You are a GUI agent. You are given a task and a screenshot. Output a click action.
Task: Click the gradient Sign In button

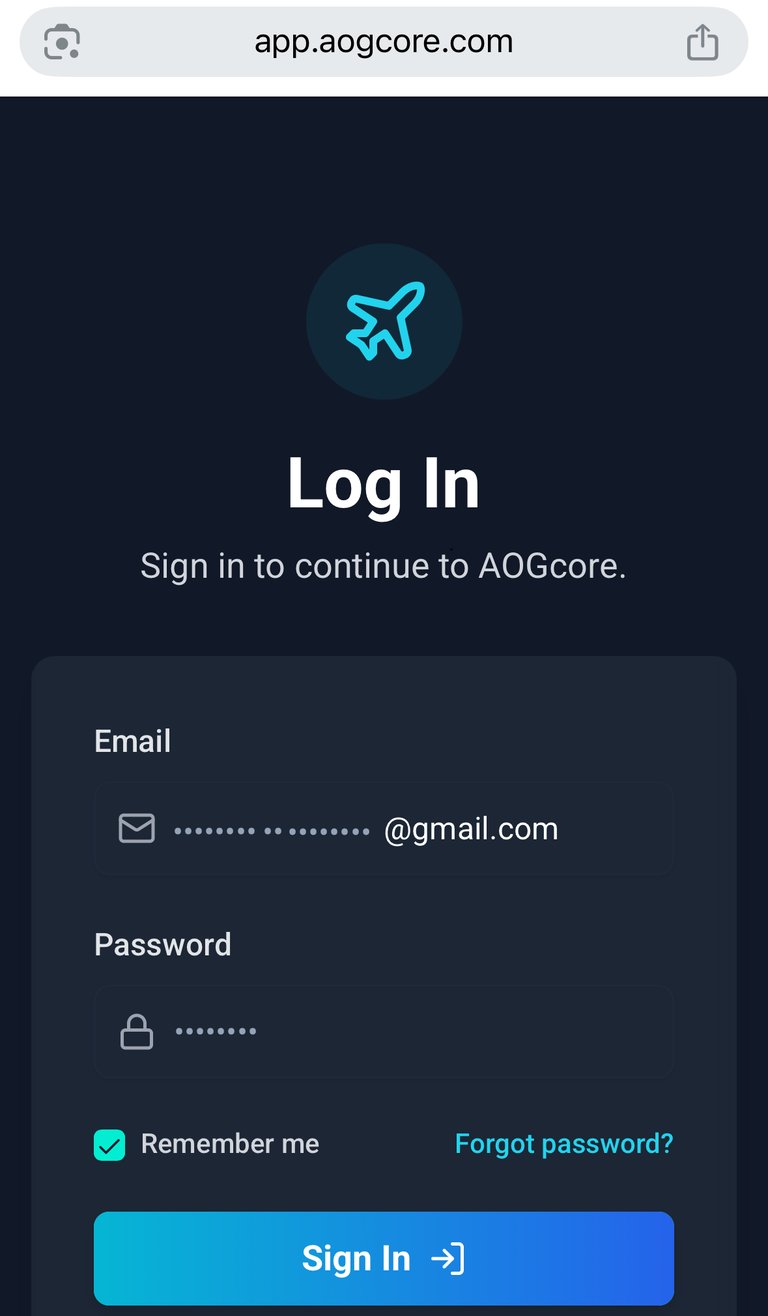point(384,1258)
